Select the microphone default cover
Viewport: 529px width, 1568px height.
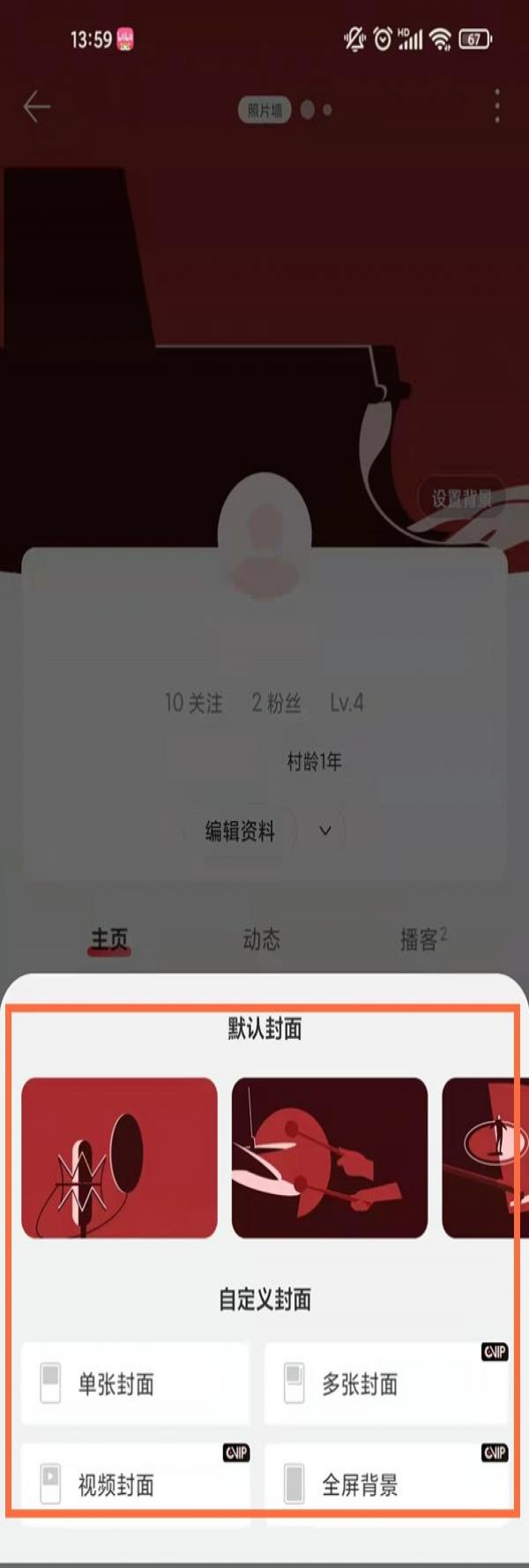click(x=119, y=1158)
